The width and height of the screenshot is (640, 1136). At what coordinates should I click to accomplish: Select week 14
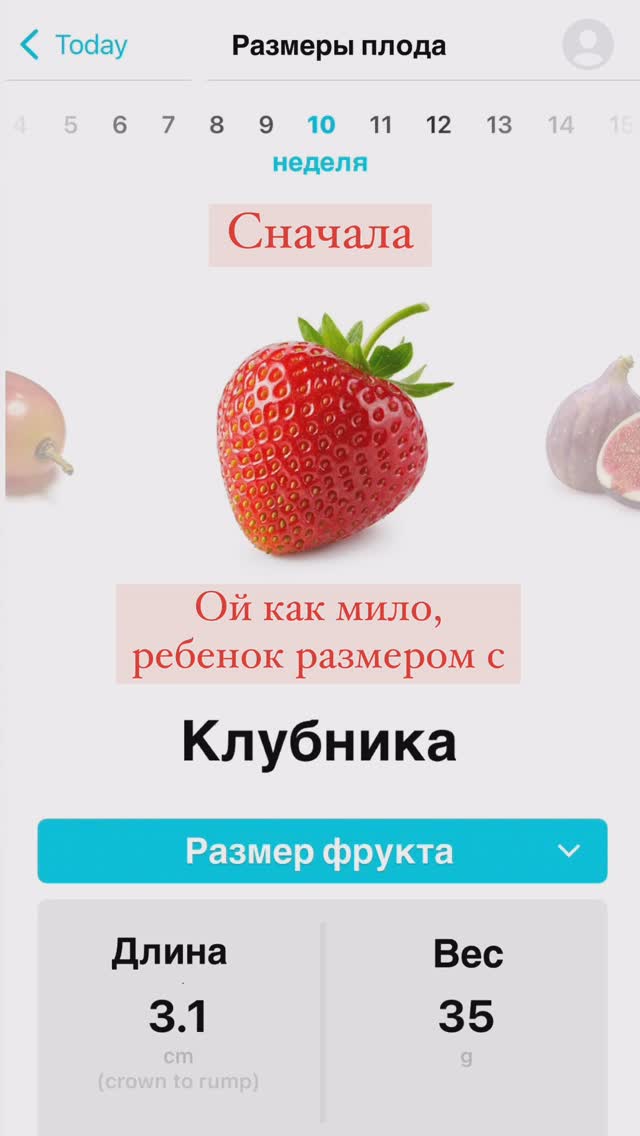560,125
